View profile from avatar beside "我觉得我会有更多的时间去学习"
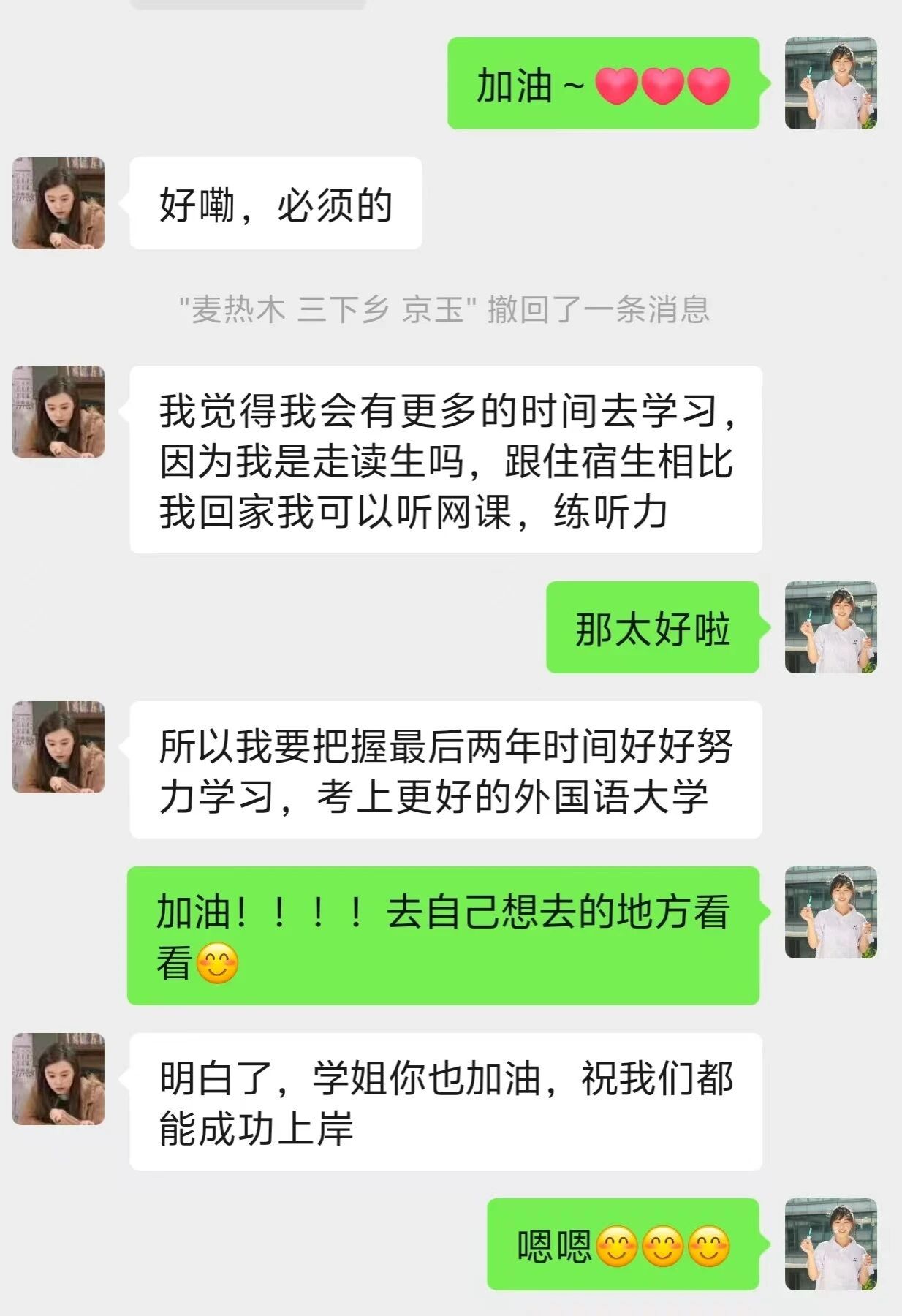Image resolution: width=902 pixels, height=1316 pixels. pyautogui.click(x=58, y=412)
